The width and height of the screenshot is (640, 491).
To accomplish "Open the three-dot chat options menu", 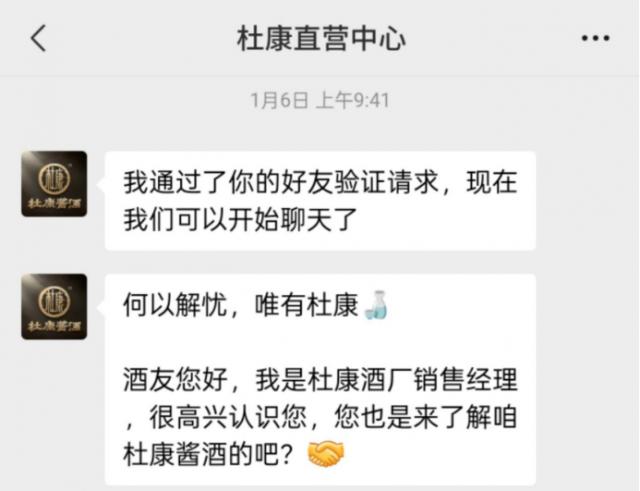I will click(595, 39).
